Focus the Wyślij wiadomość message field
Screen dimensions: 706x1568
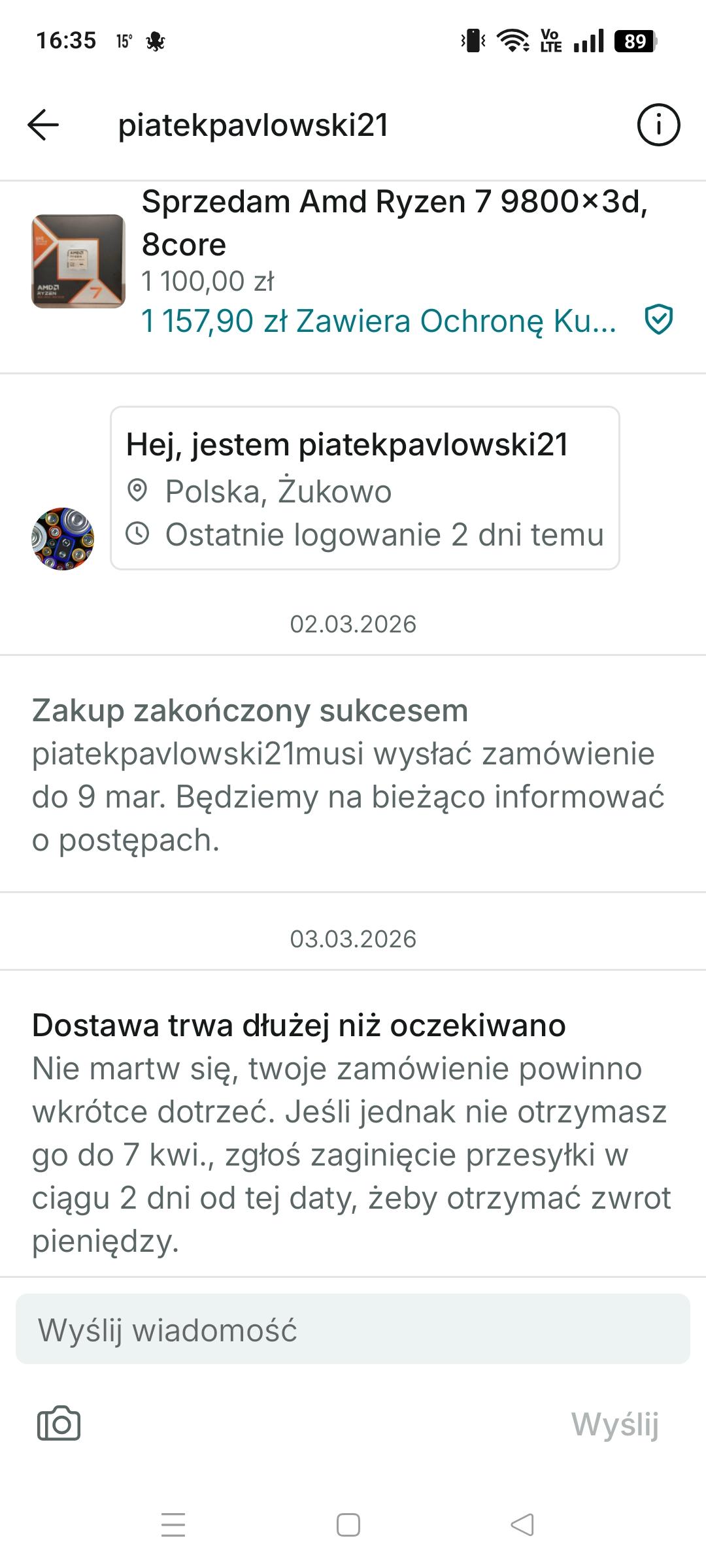[x=353, y=1329]
